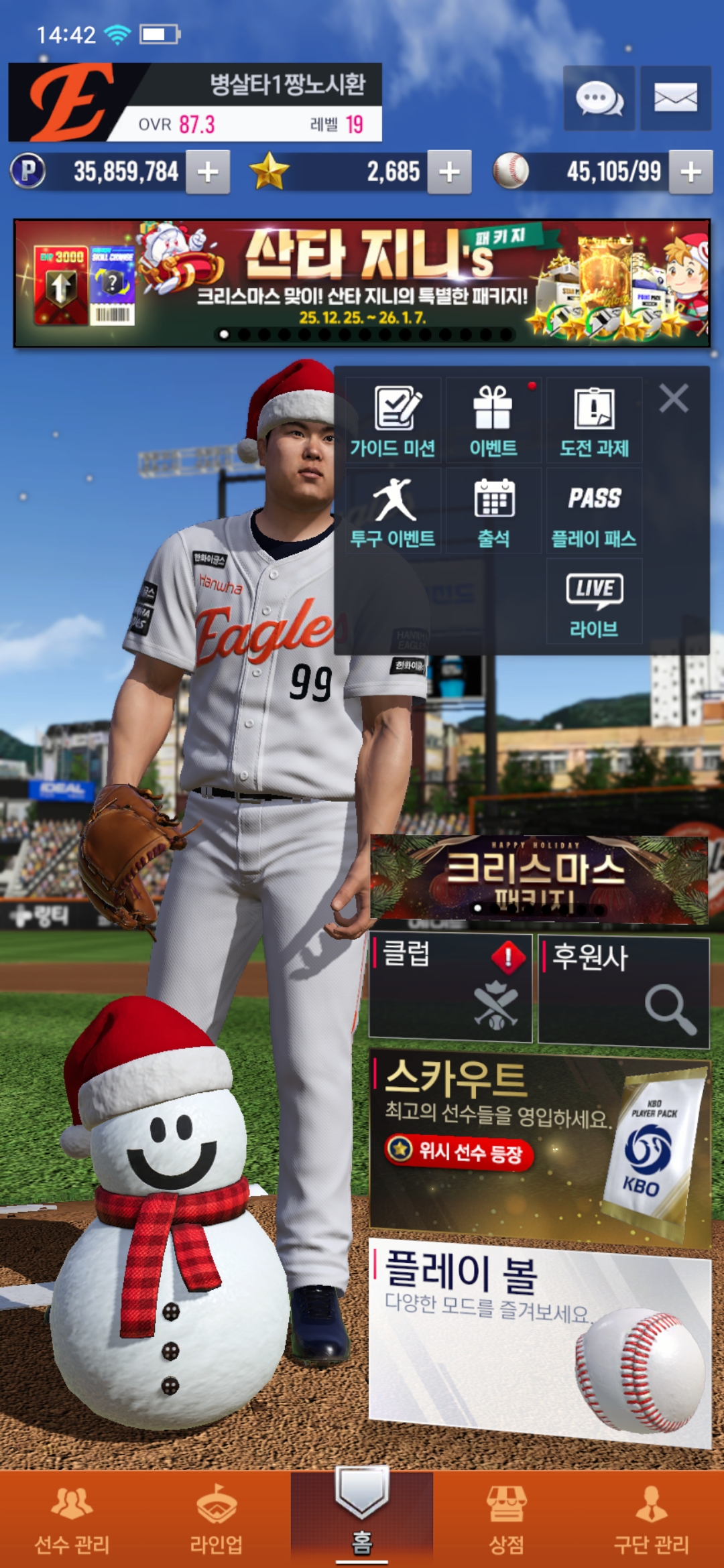Open 플레이 패스
This screenshot has height=1568, width=724.
pos(594,511)
